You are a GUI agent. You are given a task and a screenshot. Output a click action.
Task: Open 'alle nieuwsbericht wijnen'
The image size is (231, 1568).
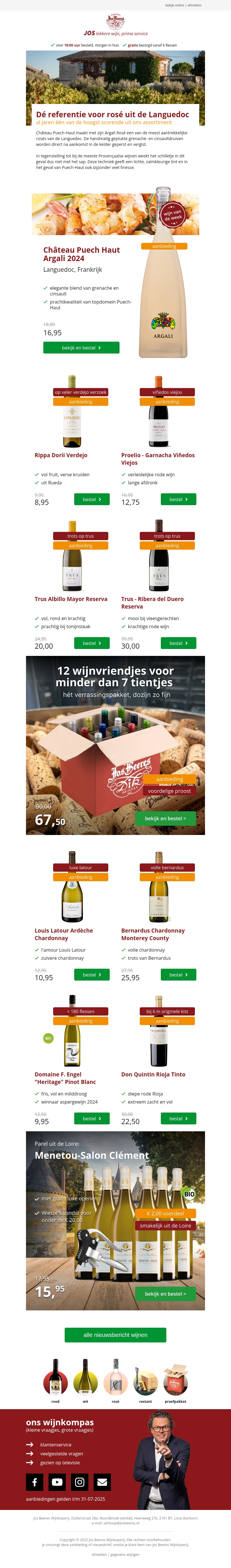tap(115, 1335)
